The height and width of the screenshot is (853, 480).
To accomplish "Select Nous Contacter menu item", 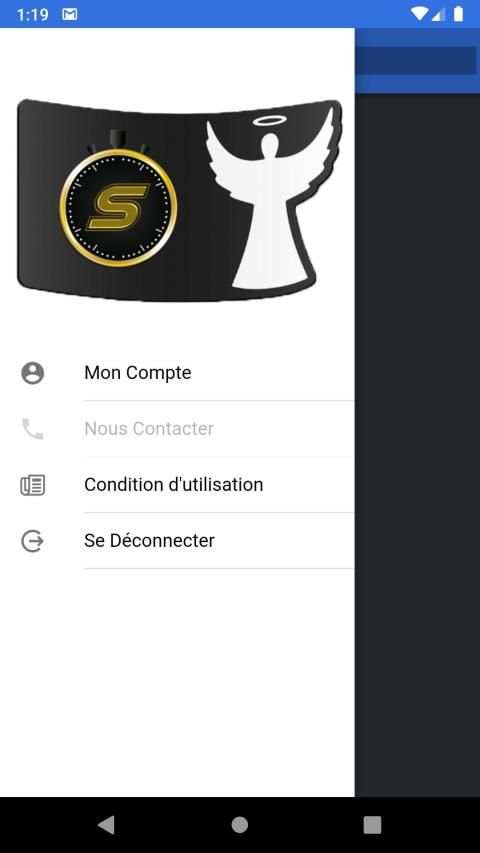I will coord(177,429).
